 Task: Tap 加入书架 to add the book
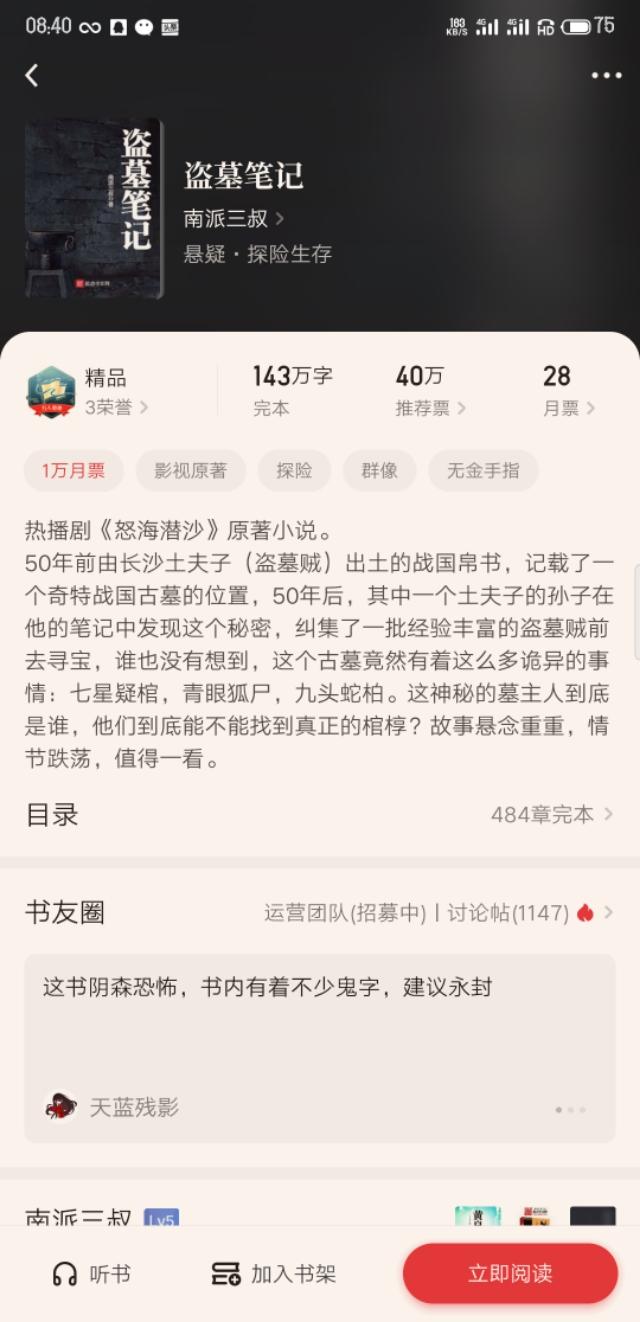coord(274,1273)
